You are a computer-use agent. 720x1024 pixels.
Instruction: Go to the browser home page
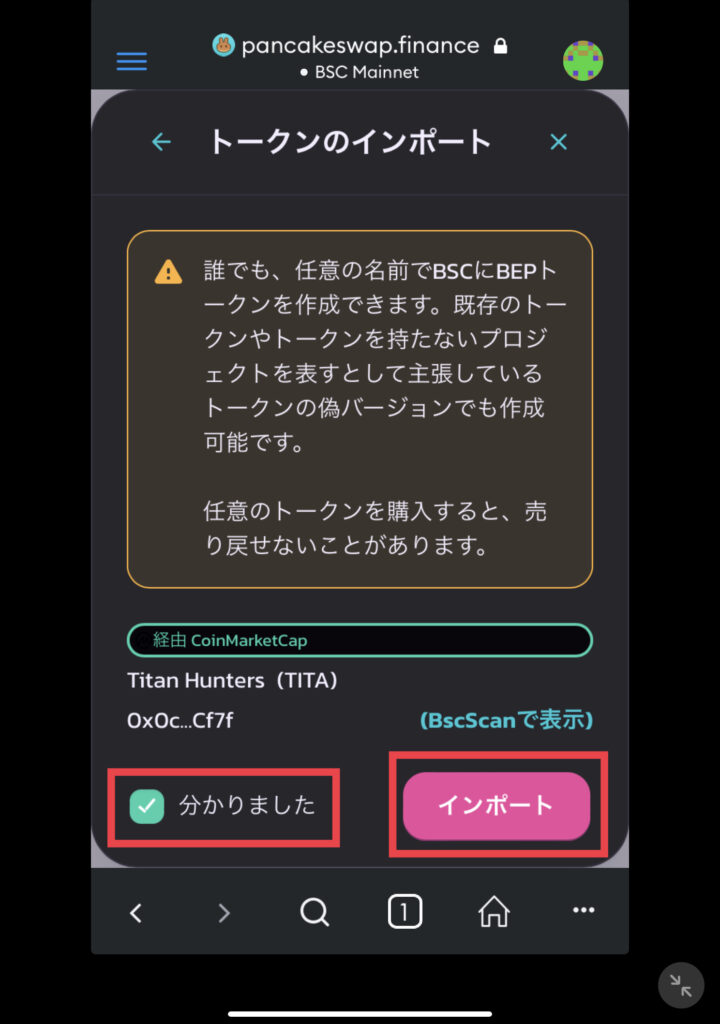pyautogui.click(x=494, y=912)
